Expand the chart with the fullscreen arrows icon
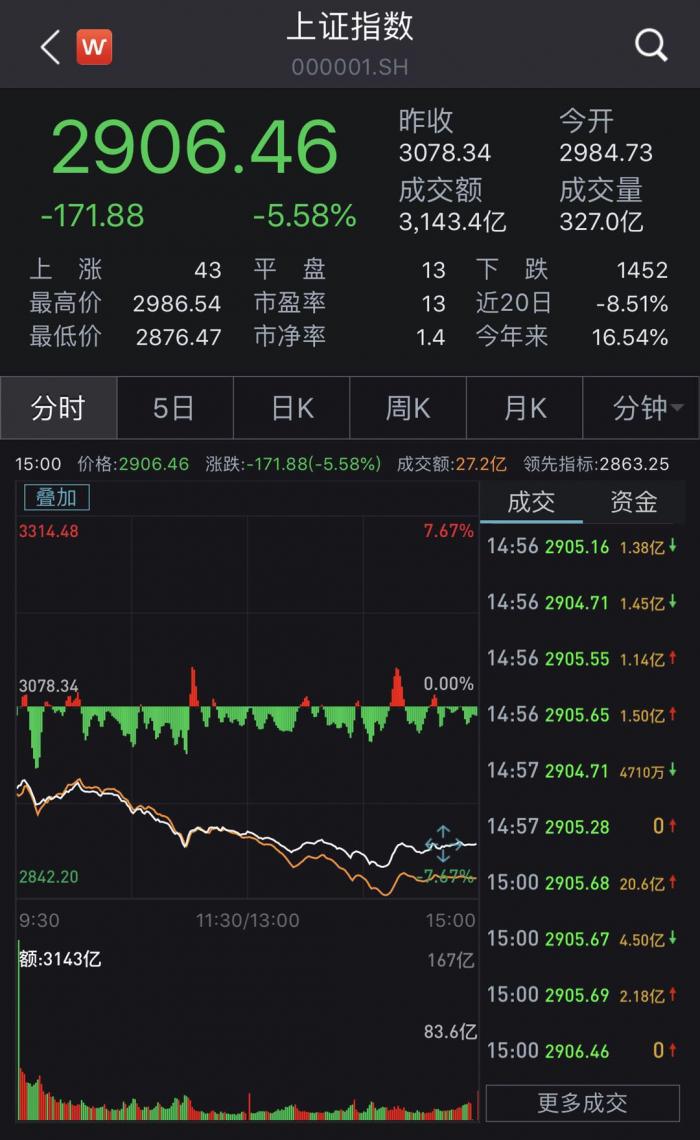700x1140 pixels. 444,844
